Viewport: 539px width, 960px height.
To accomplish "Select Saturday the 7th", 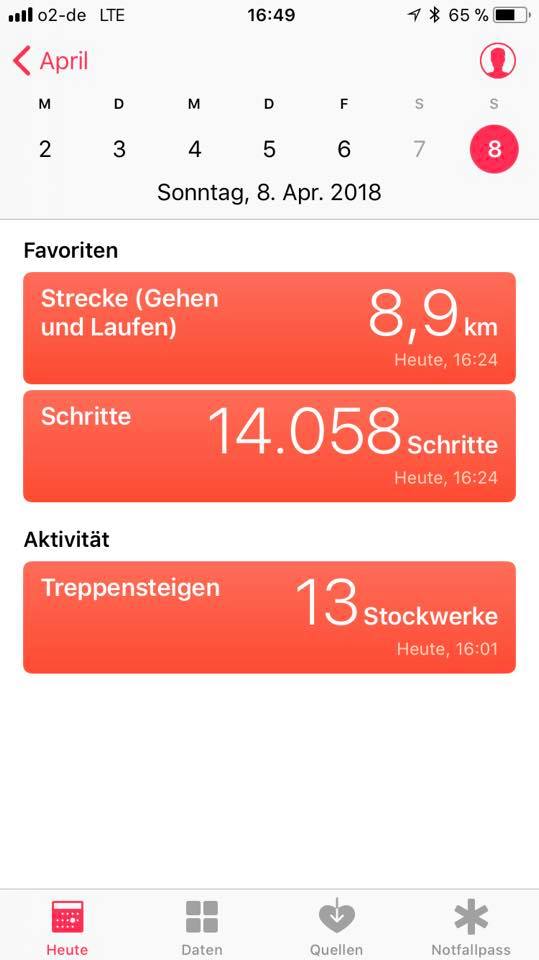I will point(419,149).
